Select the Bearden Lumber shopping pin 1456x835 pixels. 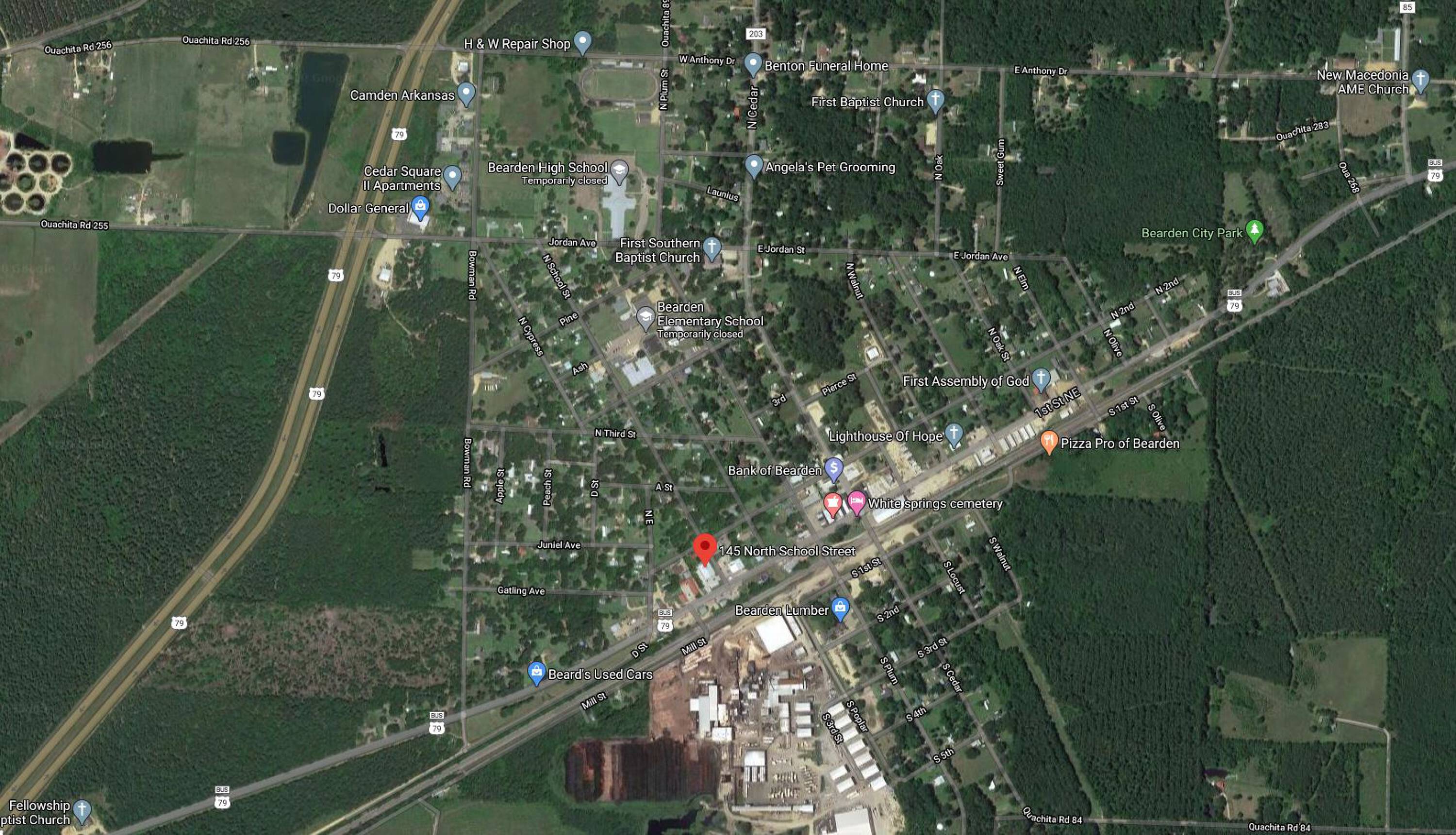840,609
